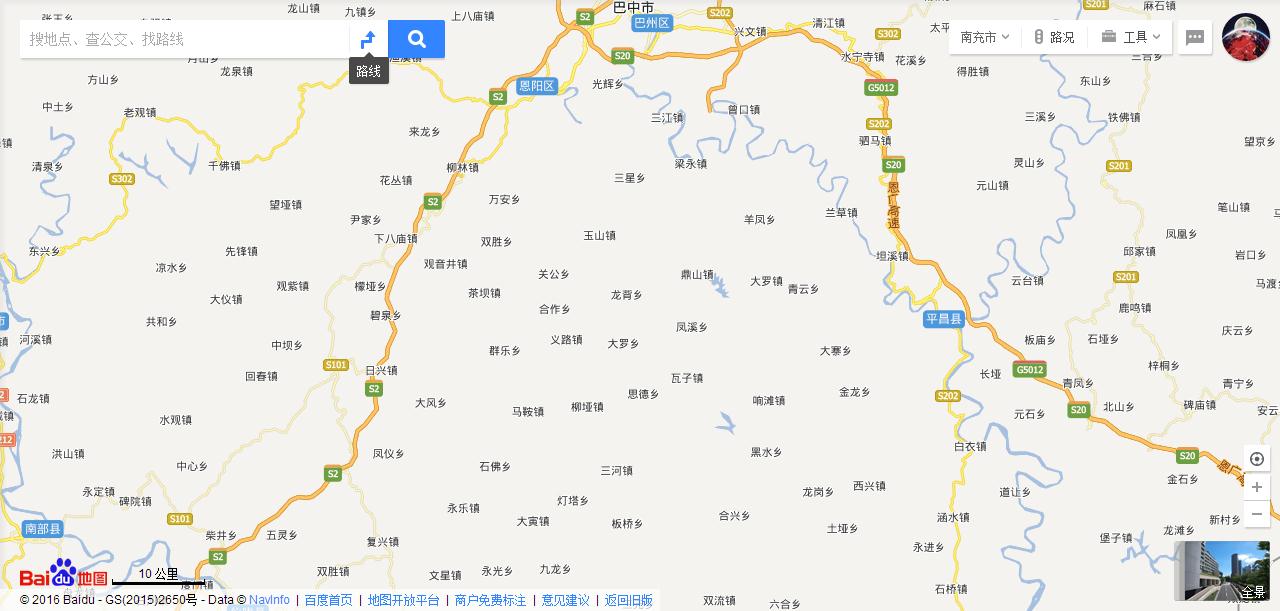Follow the 返回旧版 link

point(628,600)
